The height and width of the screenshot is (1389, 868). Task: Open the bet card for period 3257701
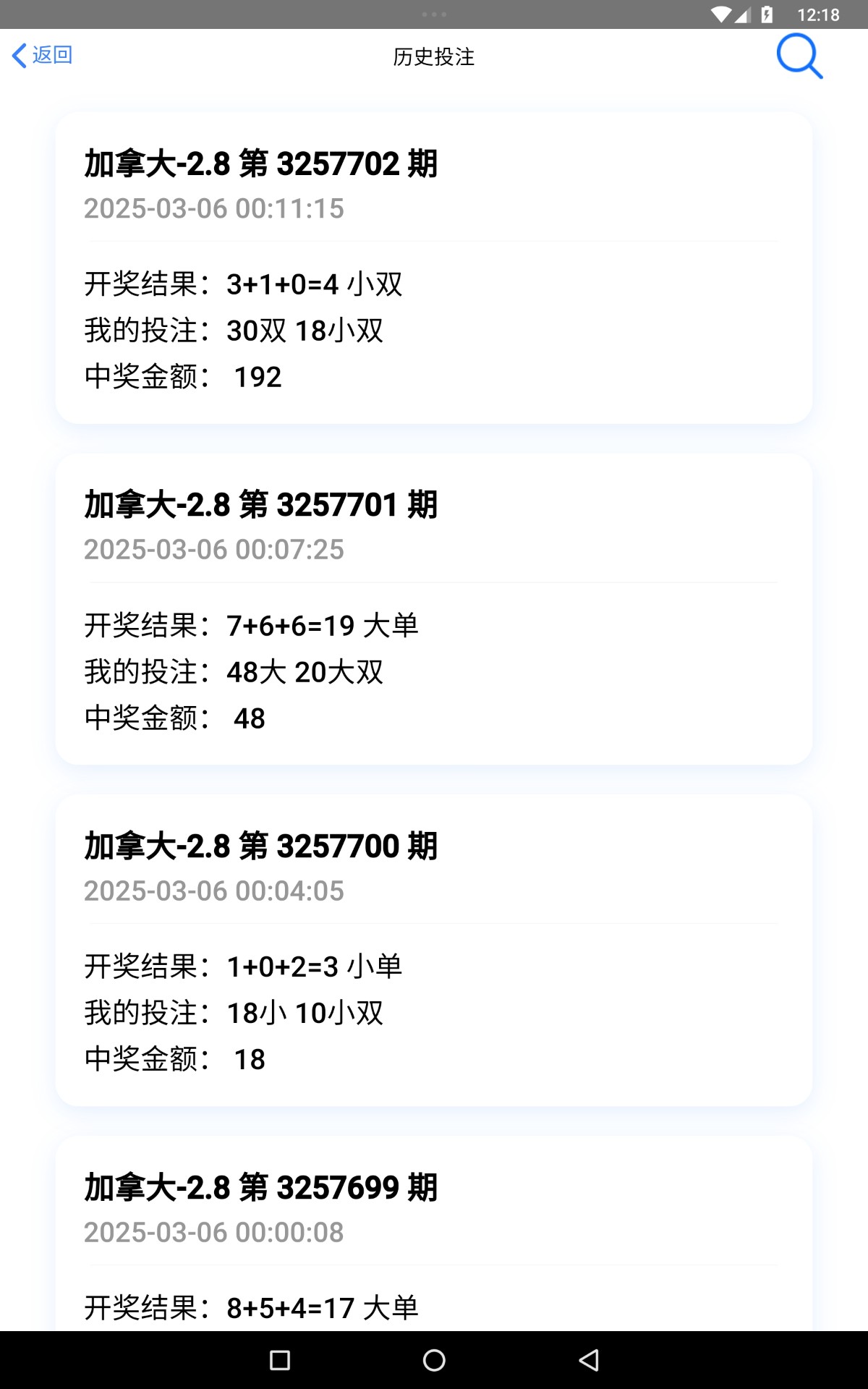434,609
